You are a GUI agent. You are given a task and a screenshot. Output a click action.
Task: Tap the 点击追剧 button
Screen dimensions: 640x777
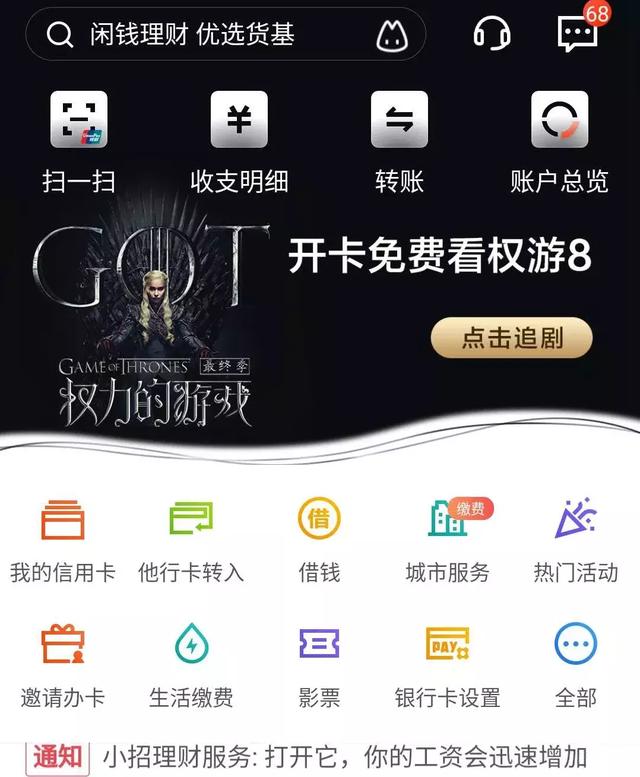pyautogui.click(x=512, y=338)
